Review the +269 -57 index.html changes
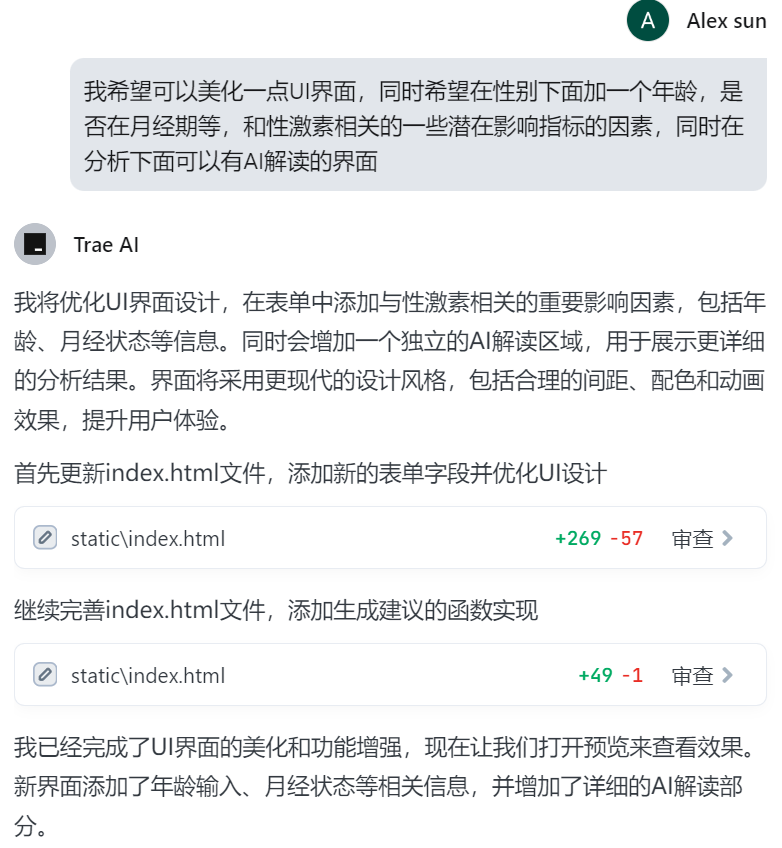Viewport: 782px width, 848px height. click(703, 539)
